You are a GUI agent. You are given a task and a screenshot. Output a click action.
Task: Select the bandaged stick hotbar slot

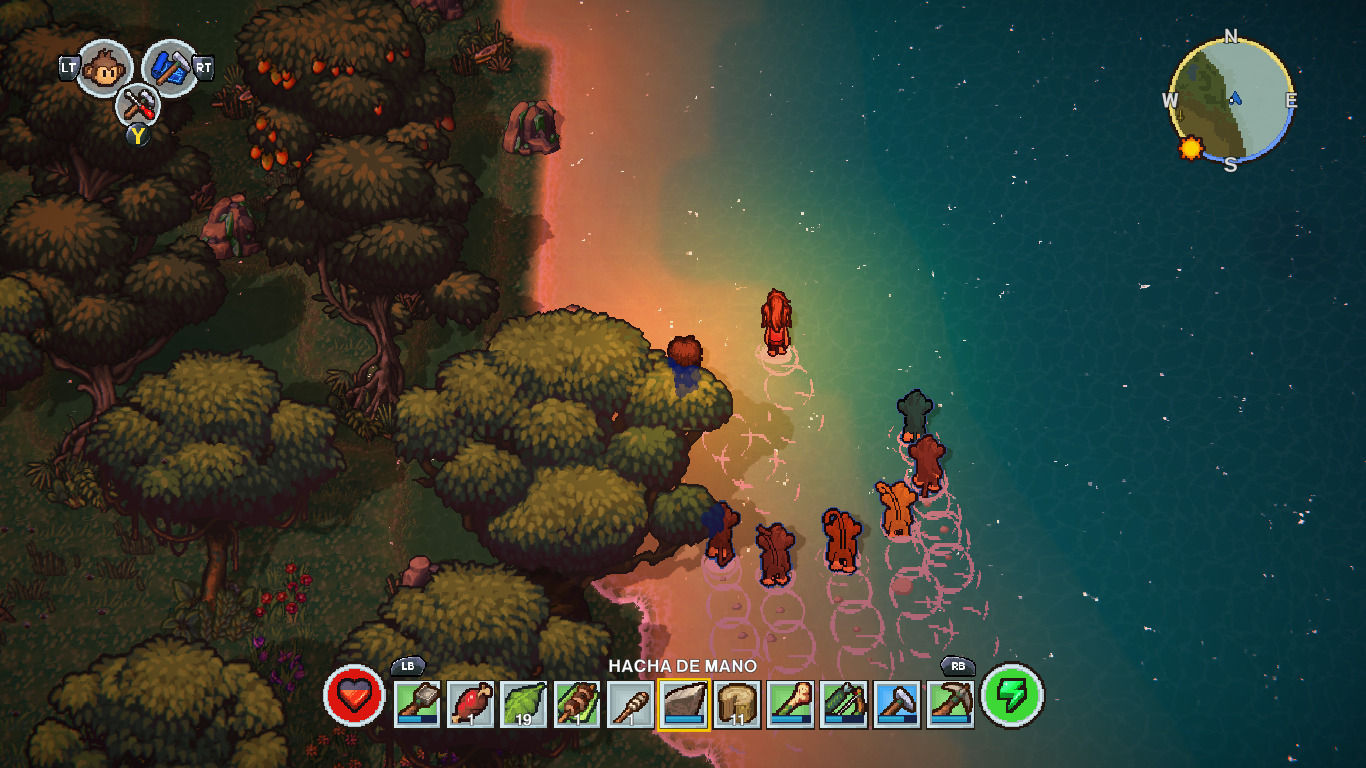click(631, 704)
